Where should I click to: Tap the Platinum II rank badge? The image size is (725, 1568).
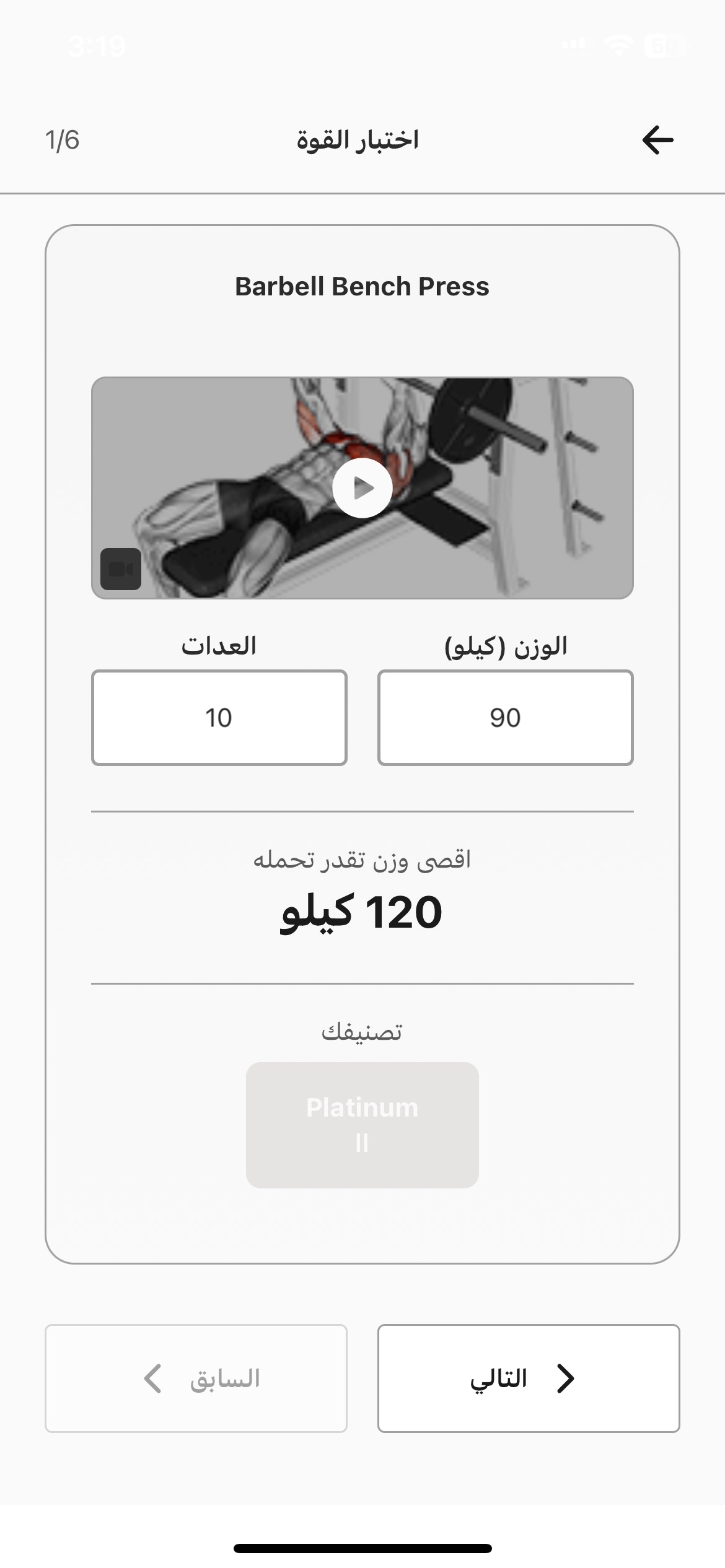(x=362, y=1125)
